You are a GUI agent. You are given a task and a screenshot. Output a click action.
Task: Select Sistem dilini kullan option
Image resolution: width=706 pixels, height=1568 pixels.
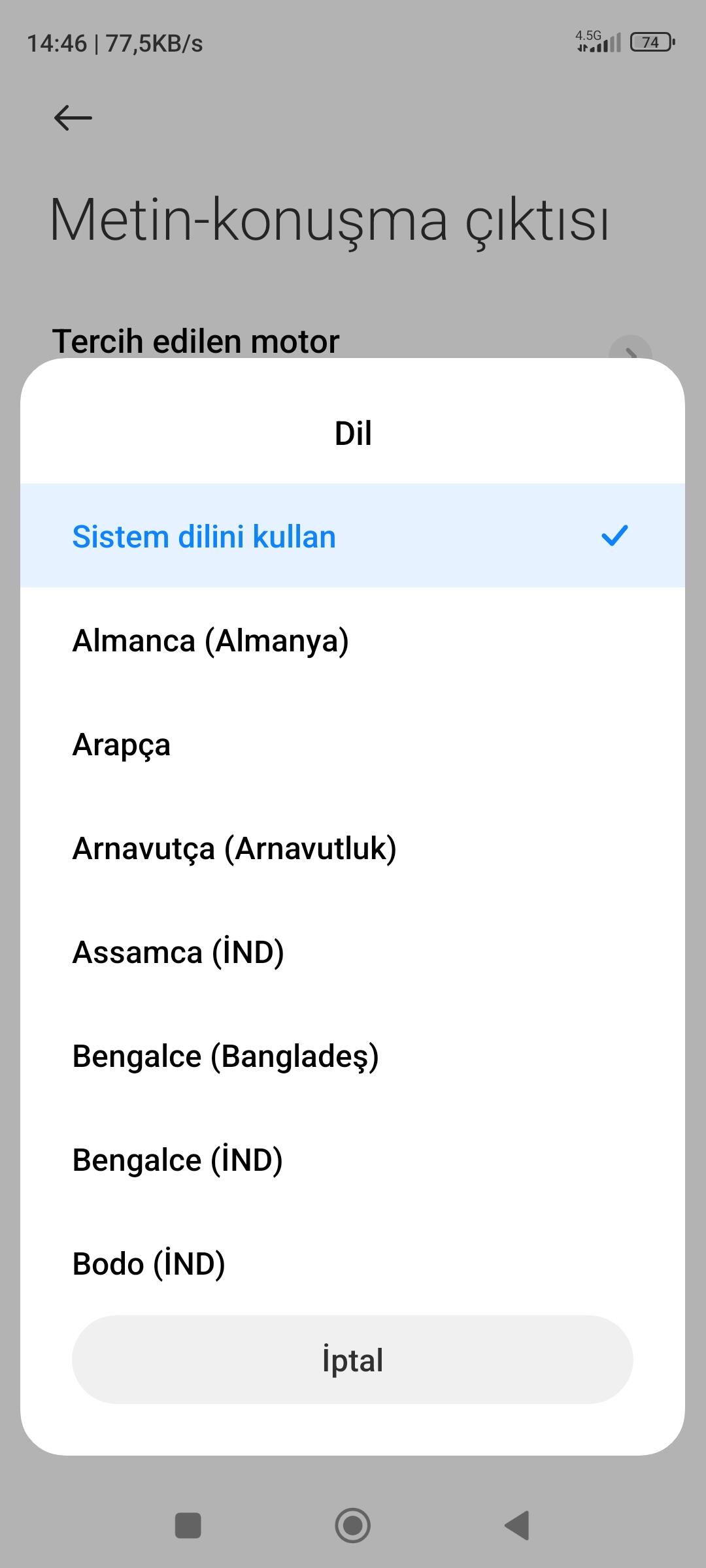(x=352, y=536)
